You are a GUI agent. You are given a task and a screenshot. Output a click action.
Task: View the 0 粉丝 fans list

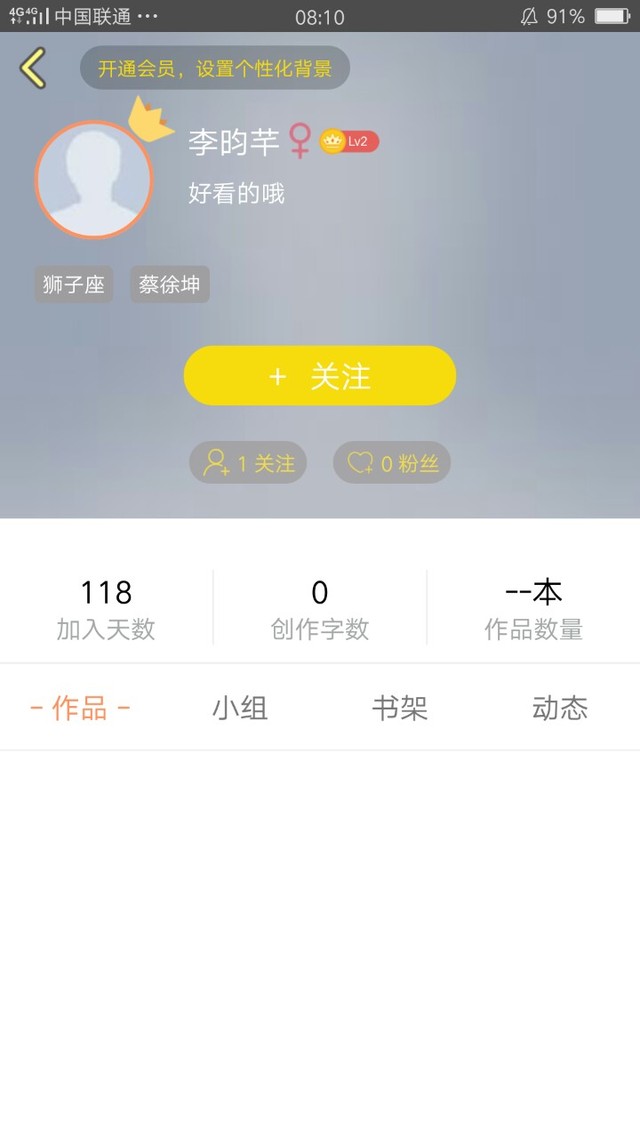coord(392,462)
